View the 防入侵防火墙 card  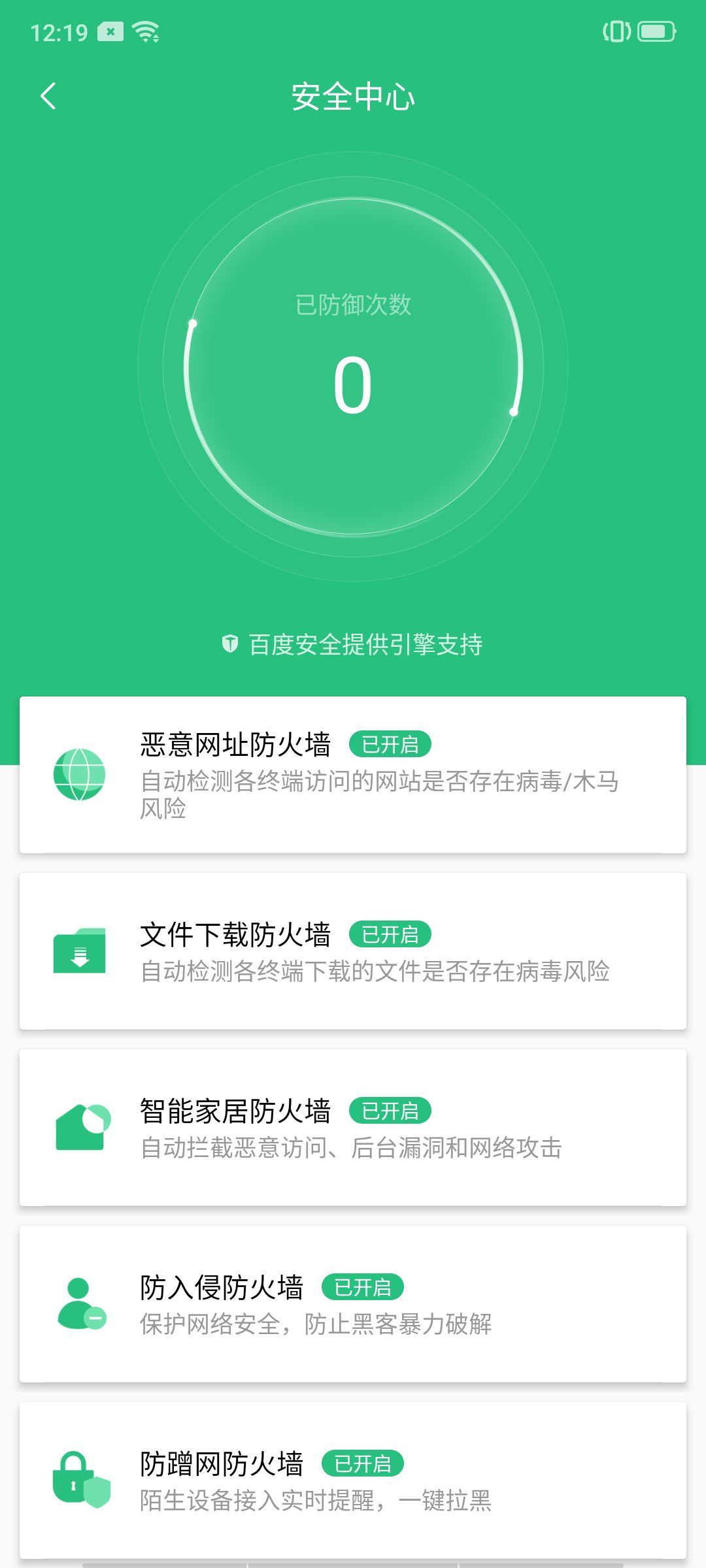point(353,1304)
